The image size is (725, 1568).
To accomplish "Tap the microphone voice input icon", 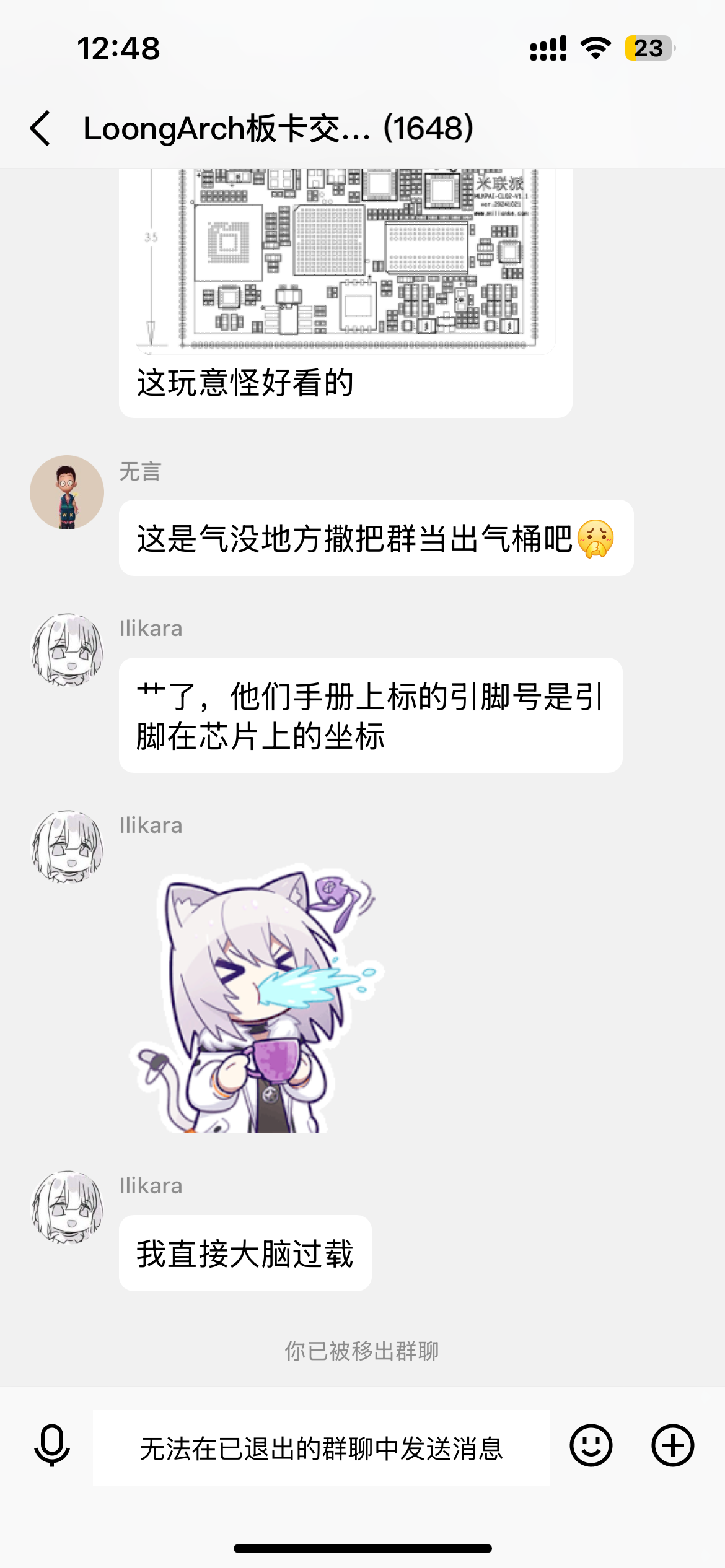I will [52, 1446].
